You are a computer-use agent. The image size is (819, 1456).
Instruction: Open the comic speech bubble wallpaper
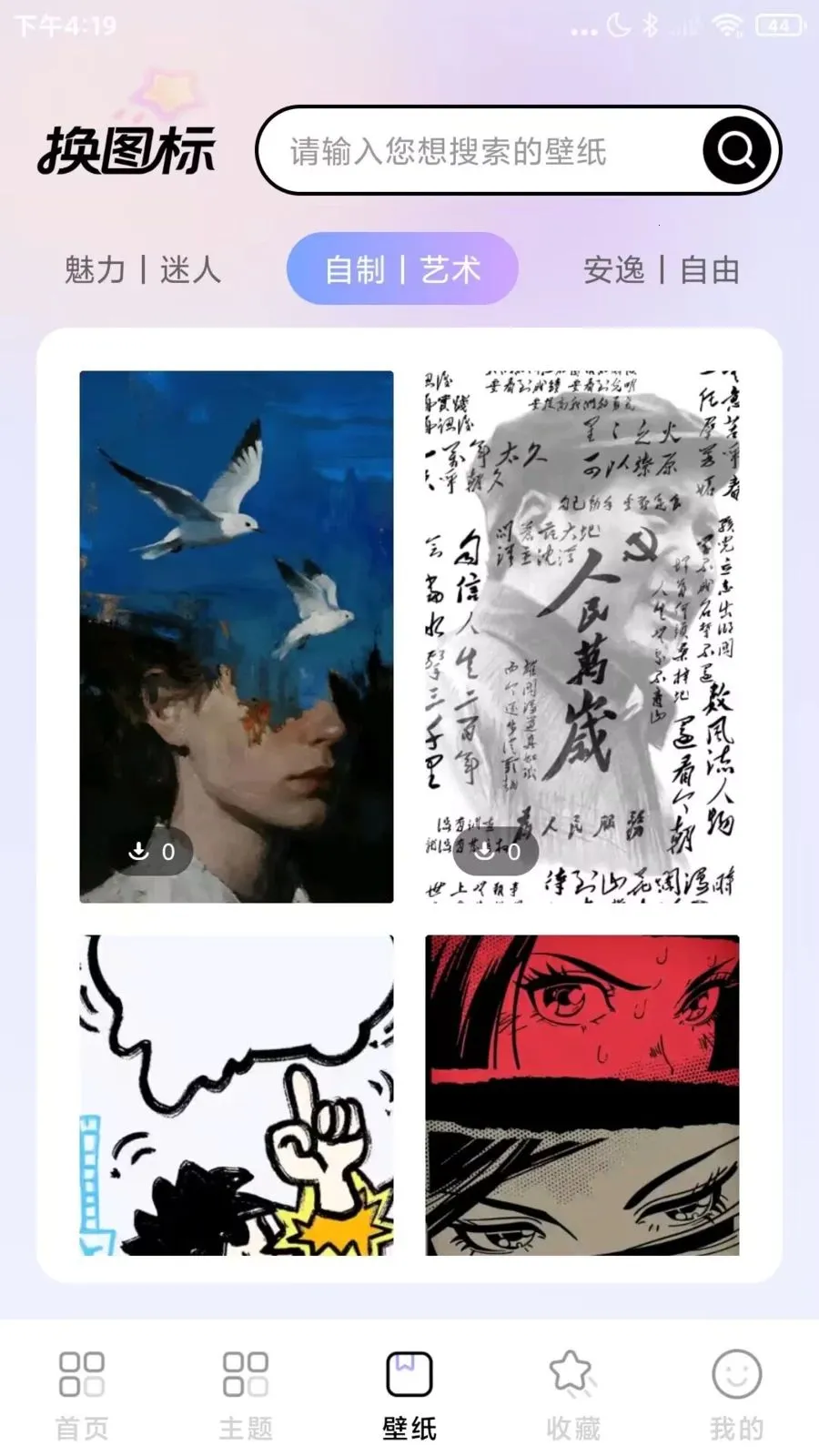(237, 1095)
